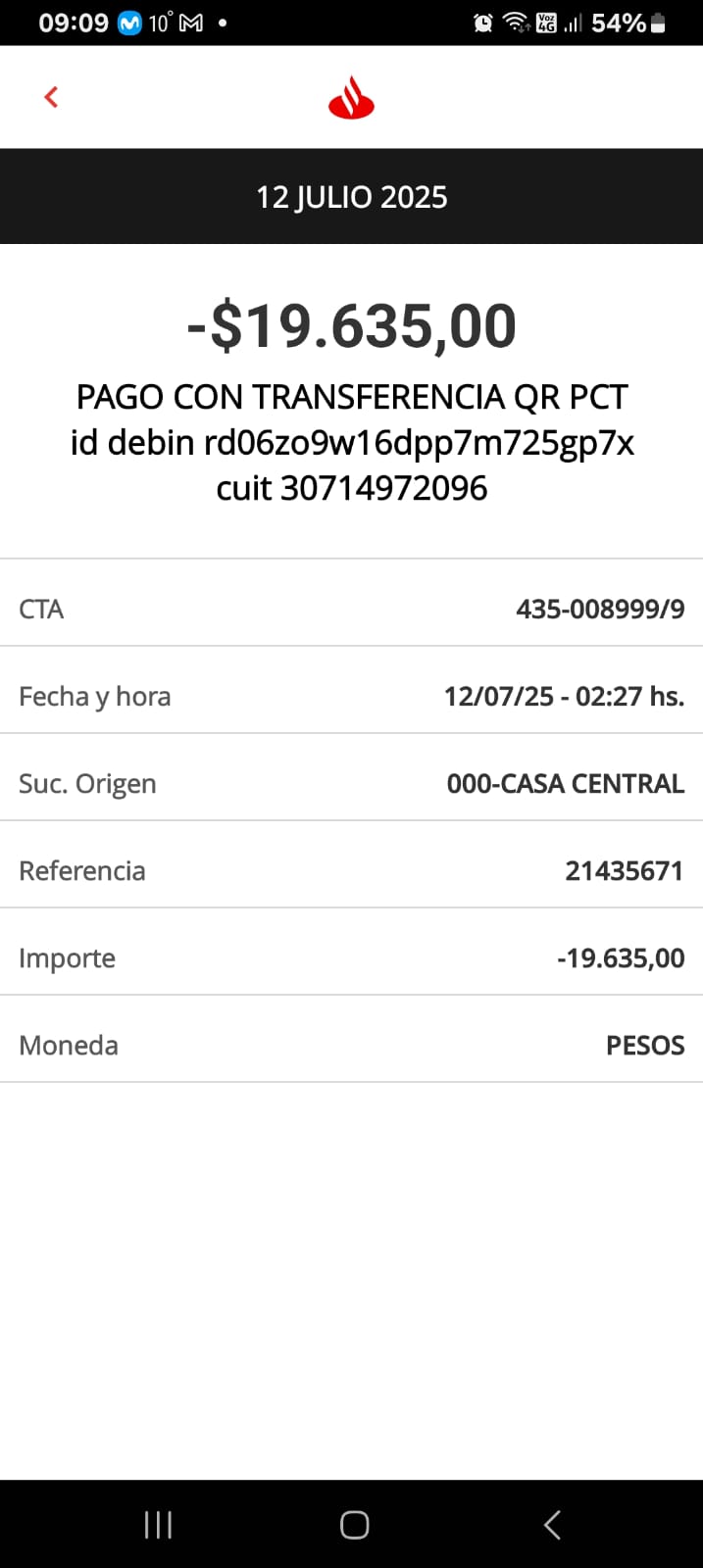Open the recent apps view
The image size is (703, 1568).
tap(158, 1524)
